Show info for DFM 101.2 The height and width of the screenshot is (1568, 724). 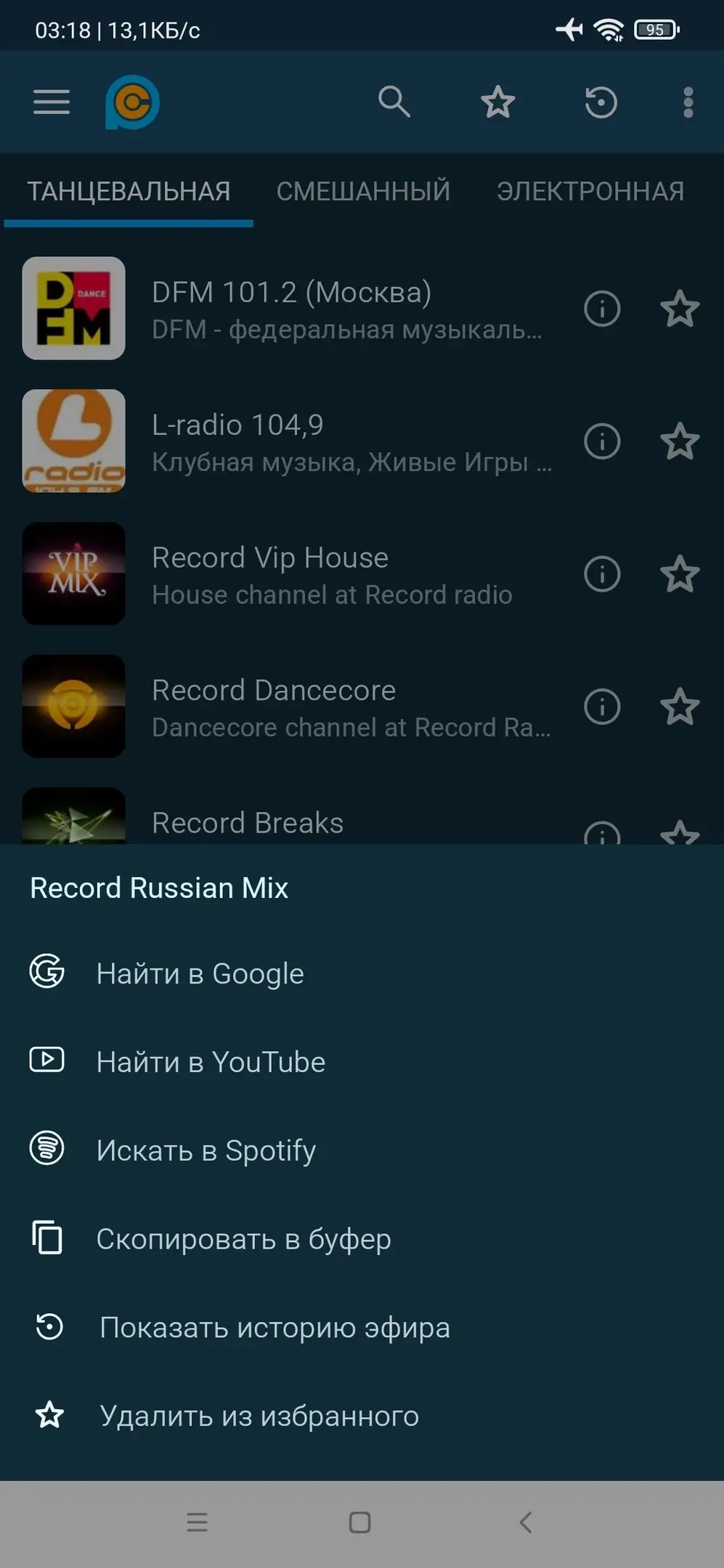pyautogui.click(x=602, y=309)
